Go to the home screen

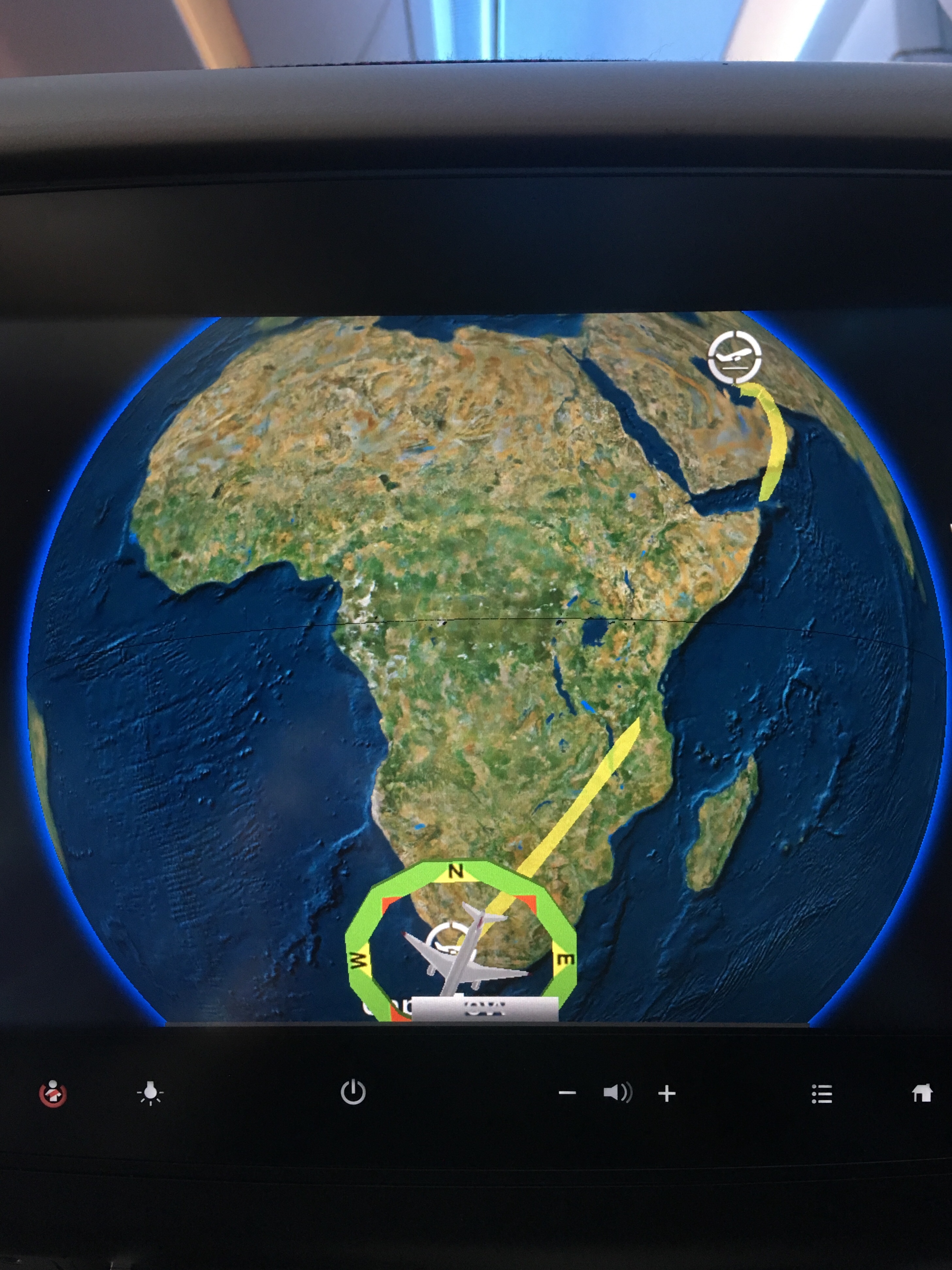coord(922,1093)
